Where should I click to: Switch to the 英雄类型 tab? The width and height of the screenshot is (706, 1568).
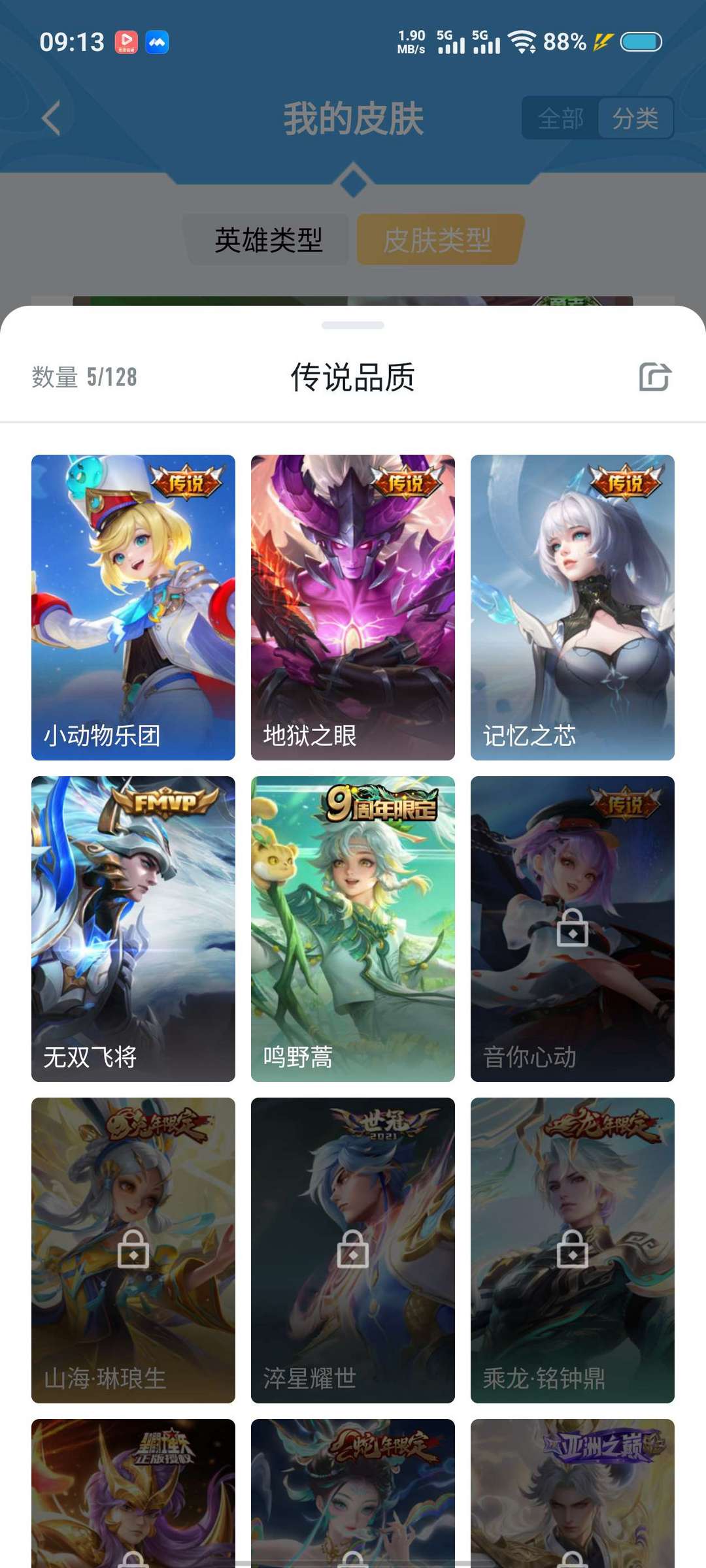pos(268,240)
